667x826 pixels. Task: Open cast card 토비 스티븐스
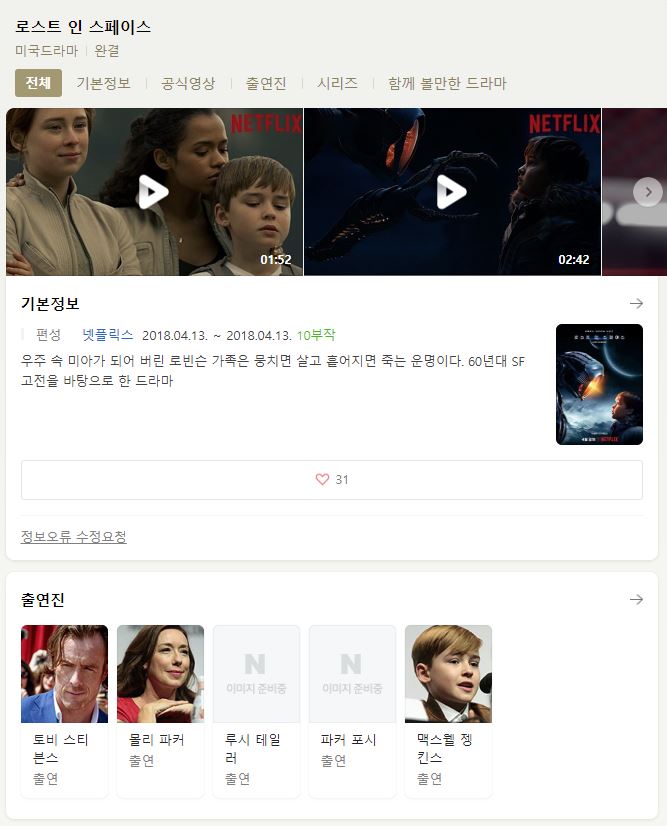click(64, 710)
